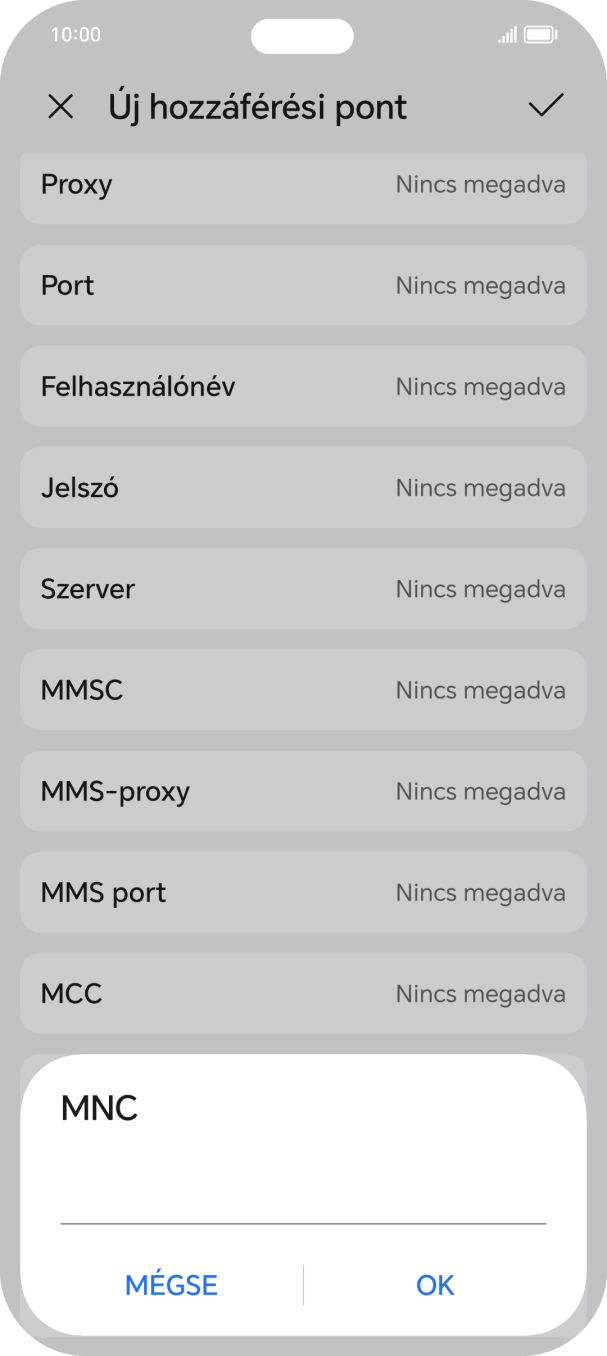Open the Port setting row

[303, 286]
